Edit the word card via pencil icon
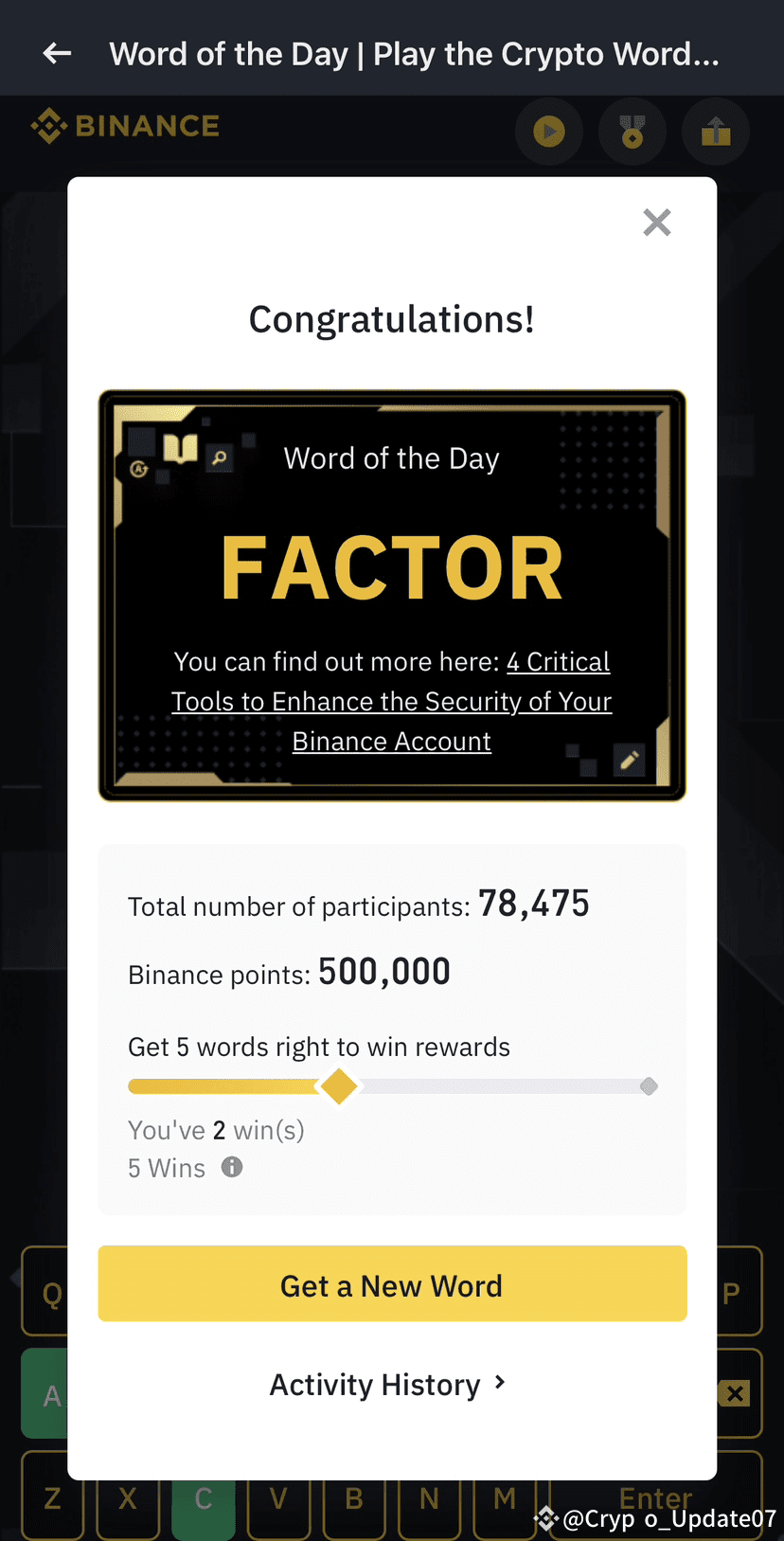This screenshot has width=784, height=1541. tap(629, 761)
